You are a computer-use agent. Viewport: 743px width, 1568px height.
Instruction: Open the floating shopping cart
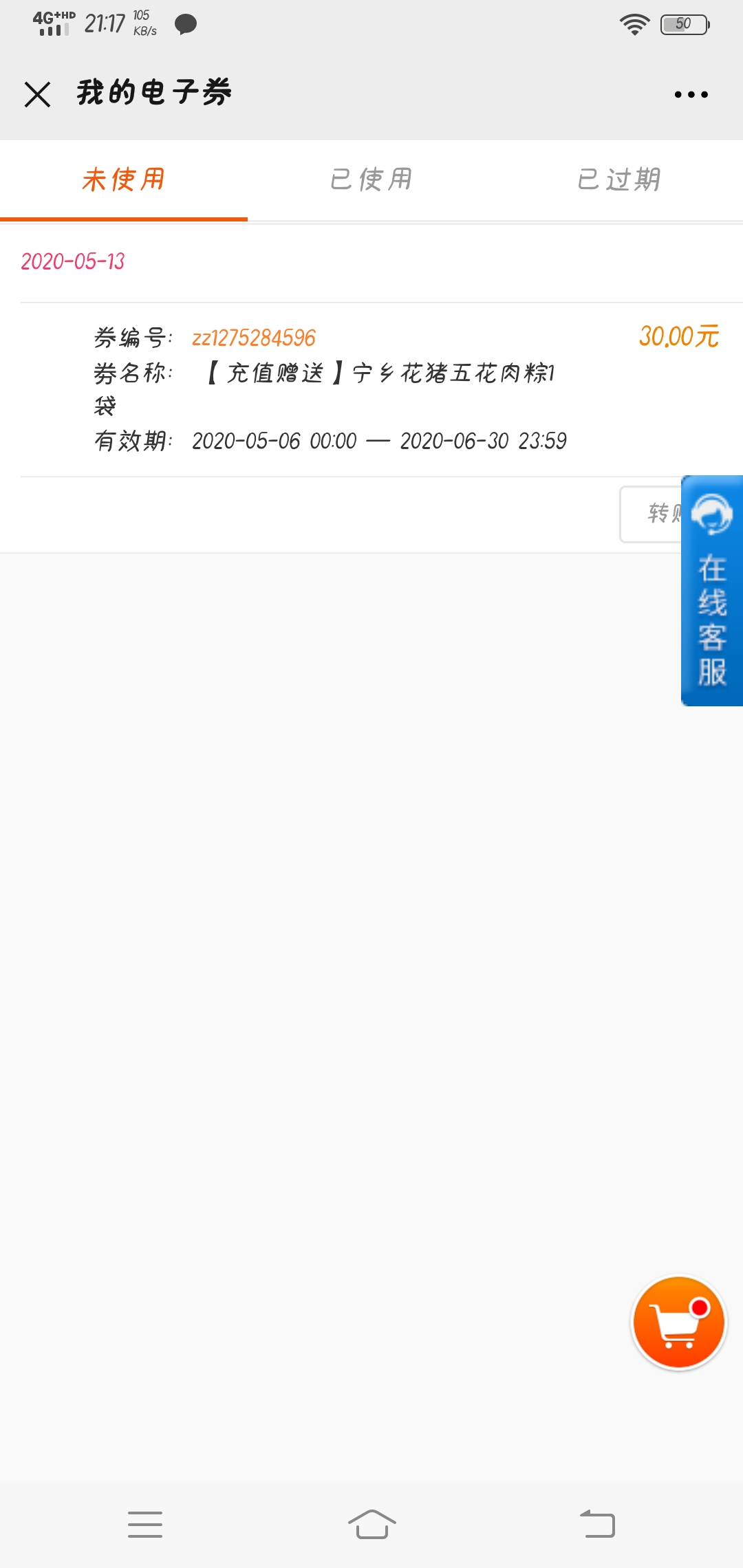tap(679, 1323)
